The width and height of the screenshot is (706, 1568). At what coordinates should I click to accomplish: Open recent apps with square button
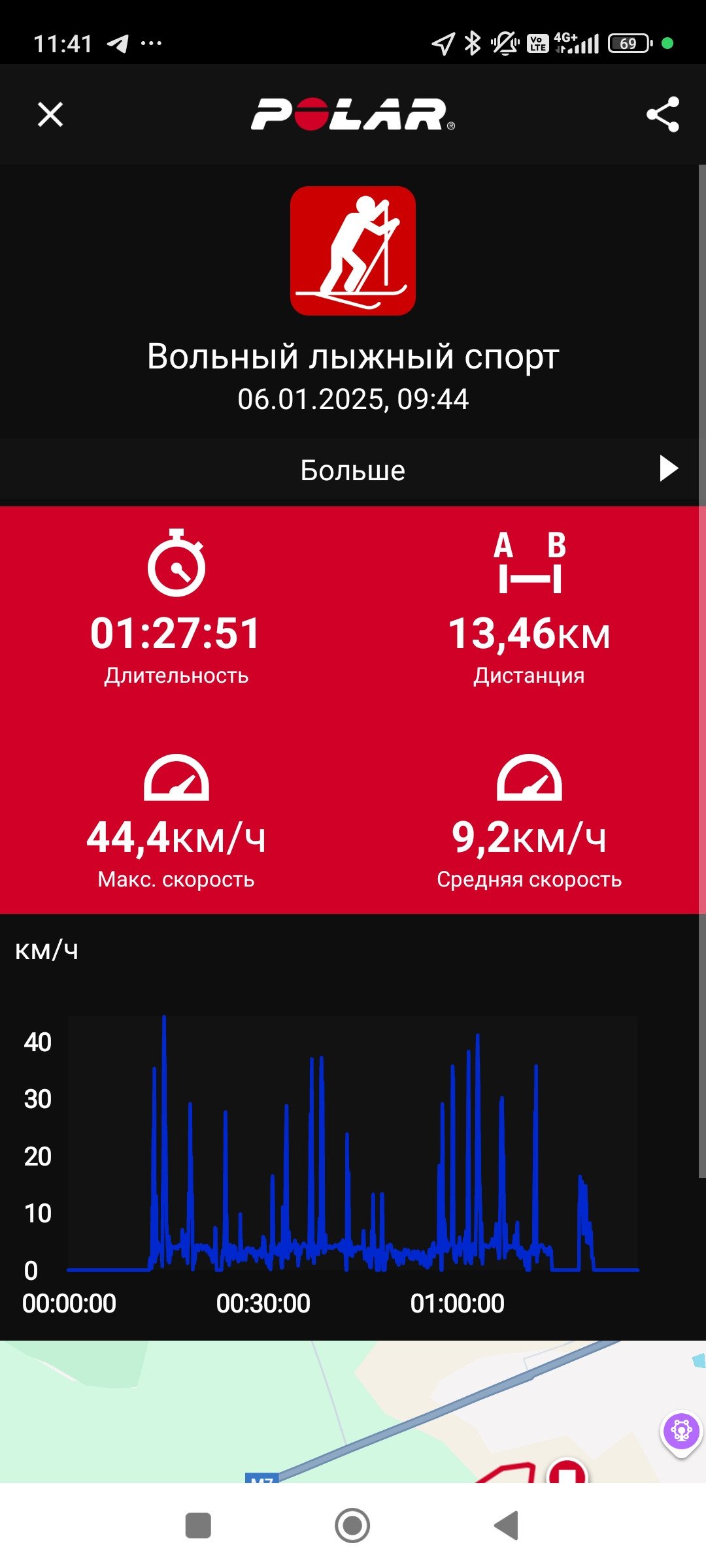pos(198,1526)
